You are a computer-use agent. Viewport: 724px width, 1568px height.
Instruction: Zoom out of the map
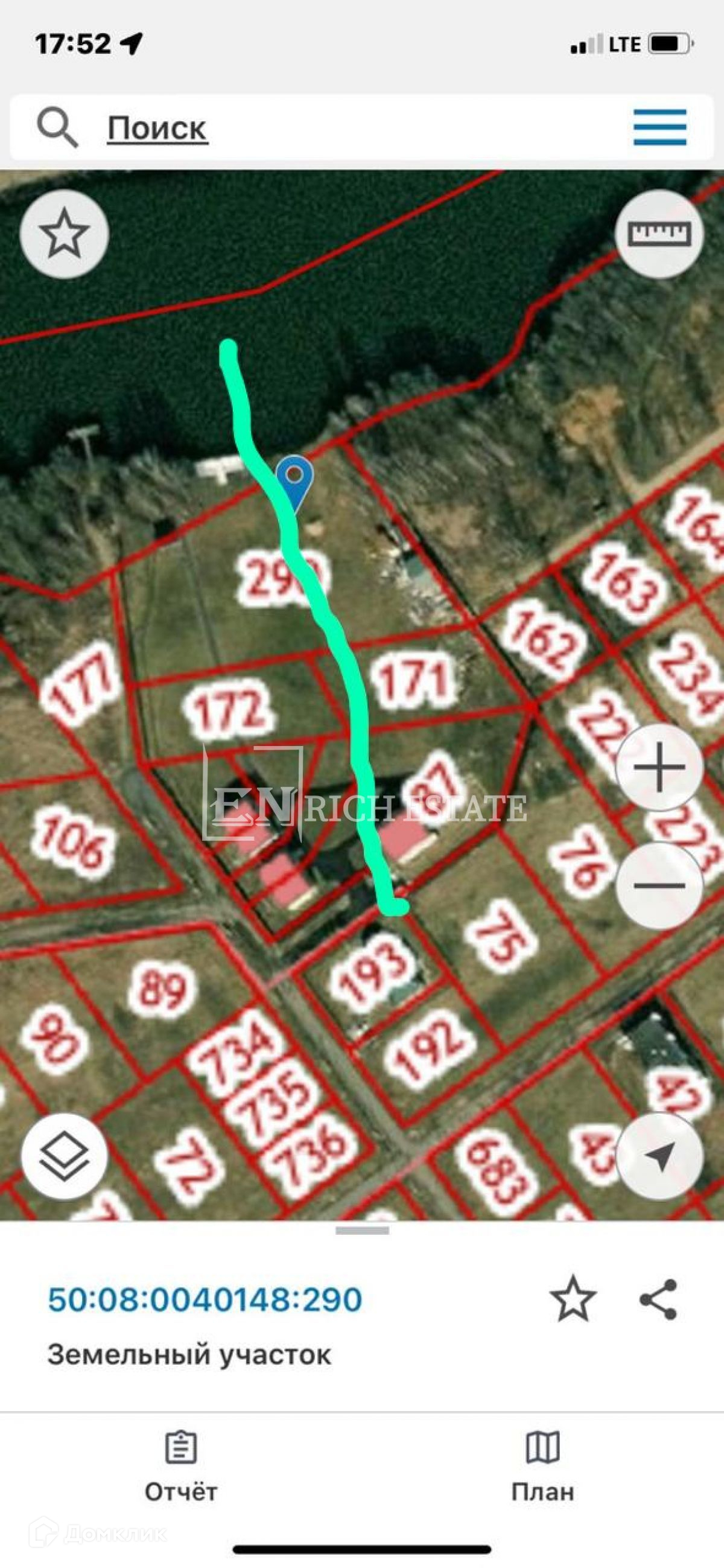tap(659, 885)
